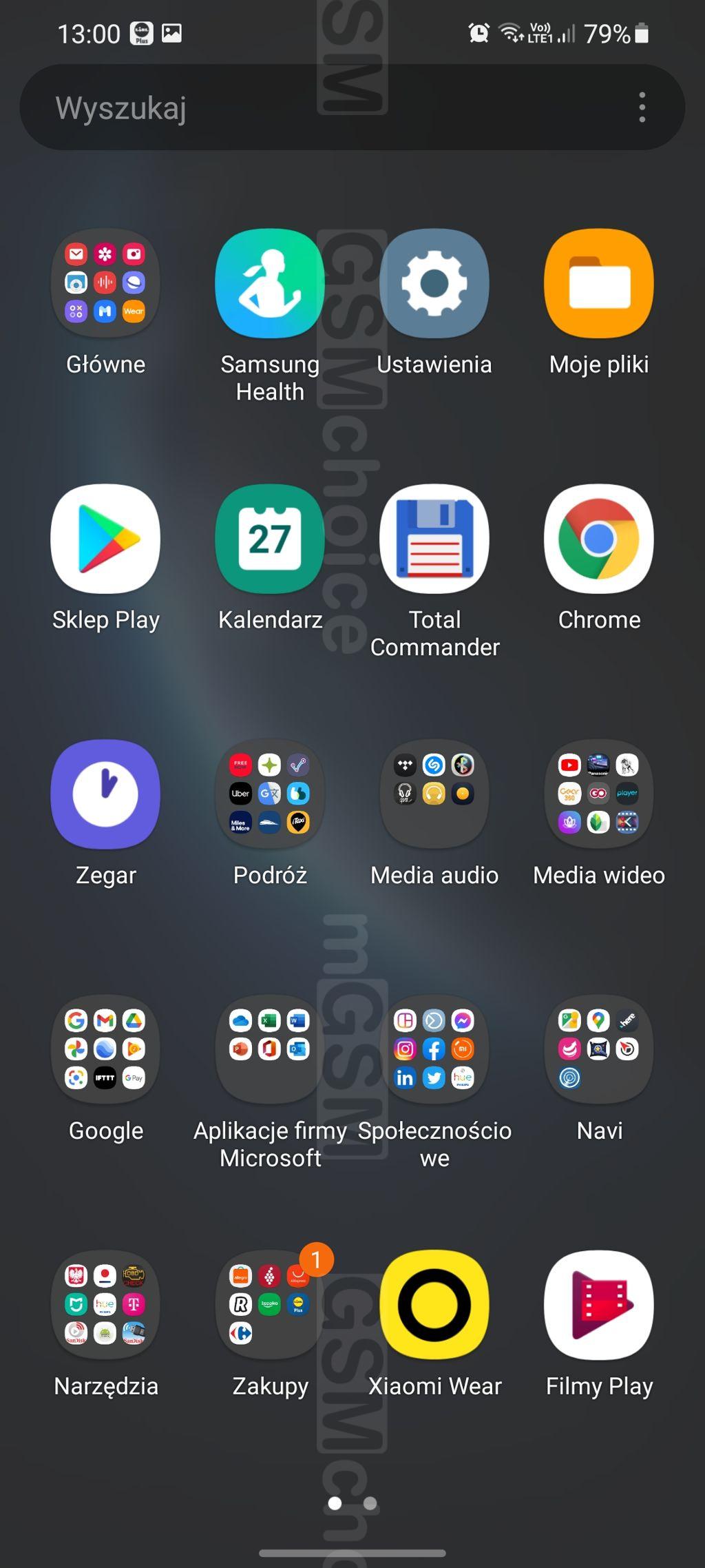Go to second app page dot

[x=370, y=1503]
